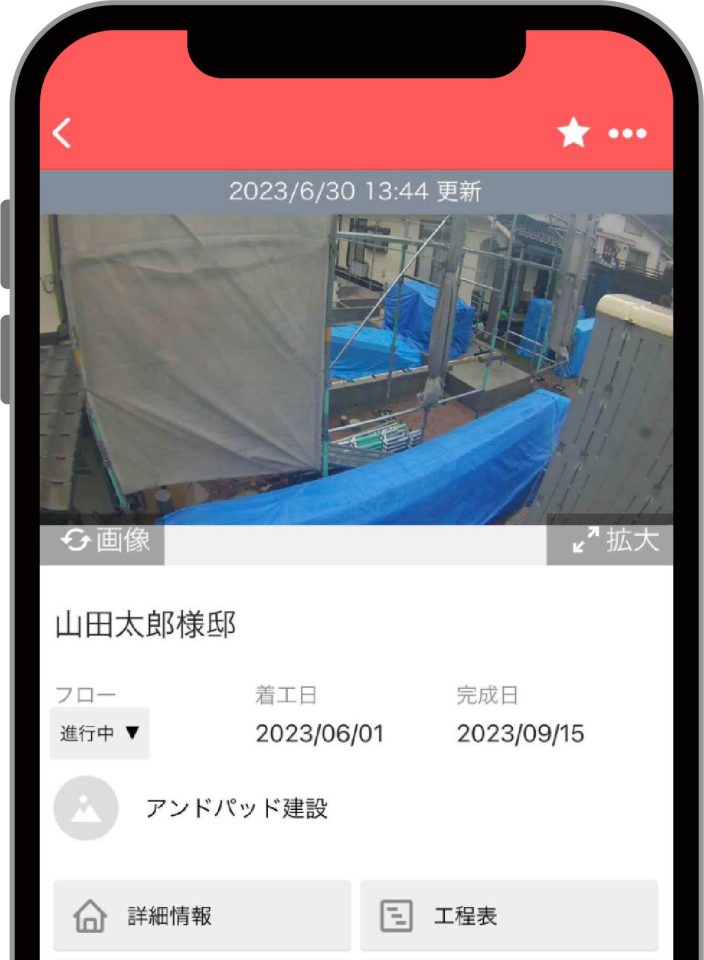Open the three-dot overflow menu
Viewport: 704px width, 960px height.
click(x=627, y=133)
